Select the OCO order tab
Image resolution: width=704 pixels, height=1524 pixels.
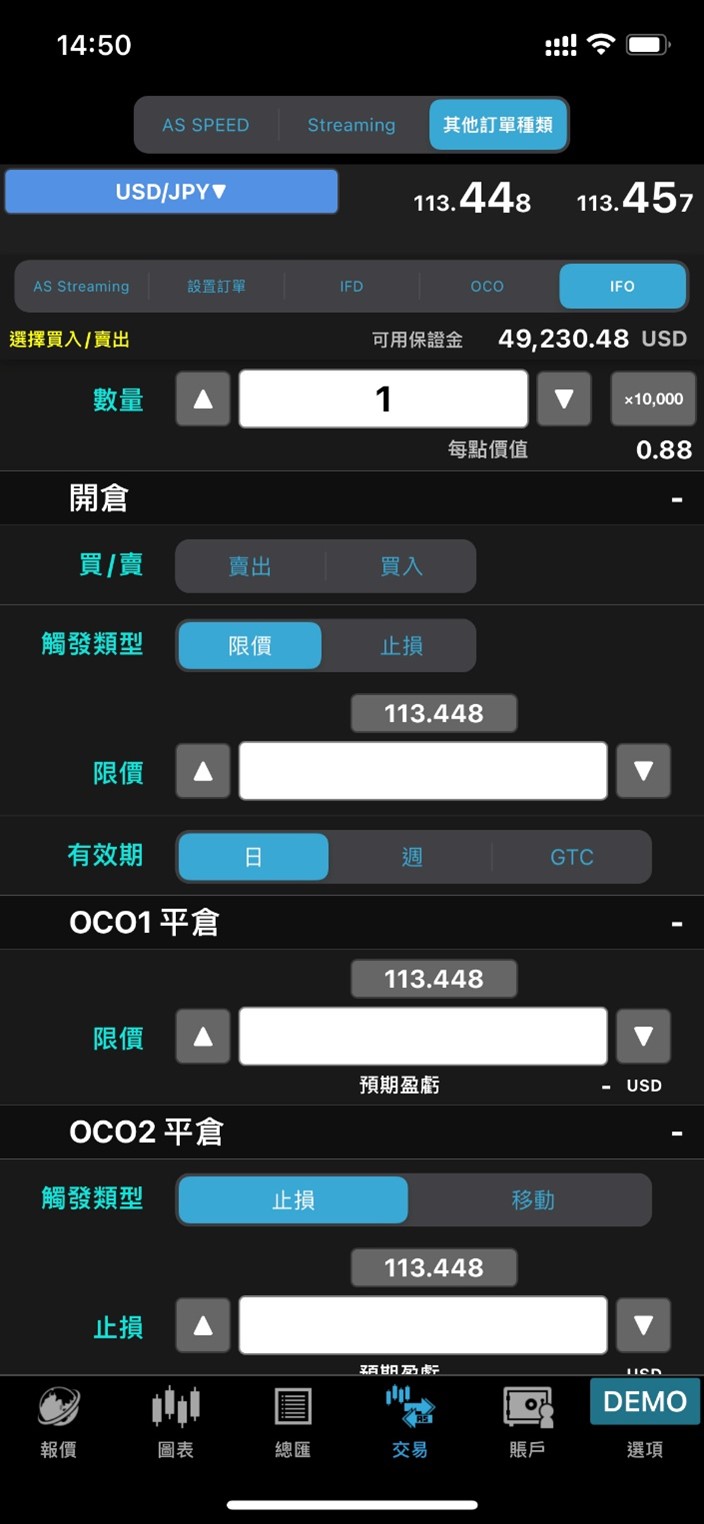[487, 286]
